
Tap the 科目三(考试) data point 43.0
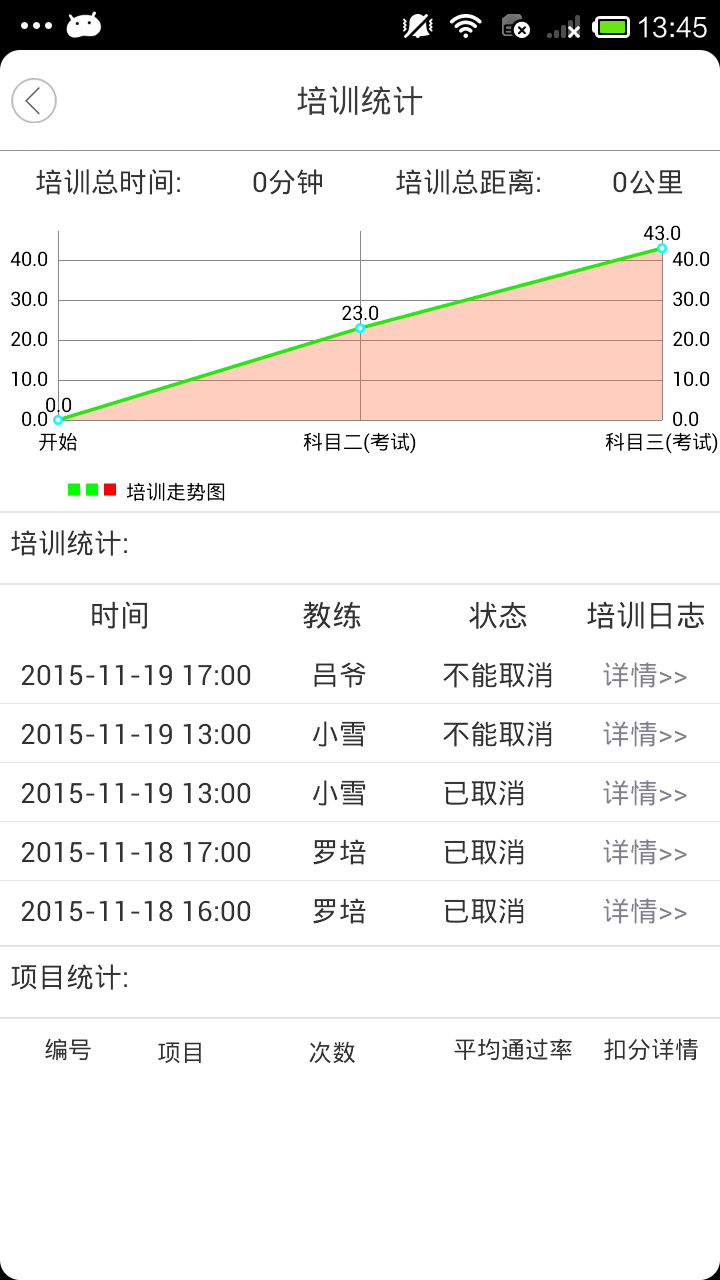click(662, 248)
